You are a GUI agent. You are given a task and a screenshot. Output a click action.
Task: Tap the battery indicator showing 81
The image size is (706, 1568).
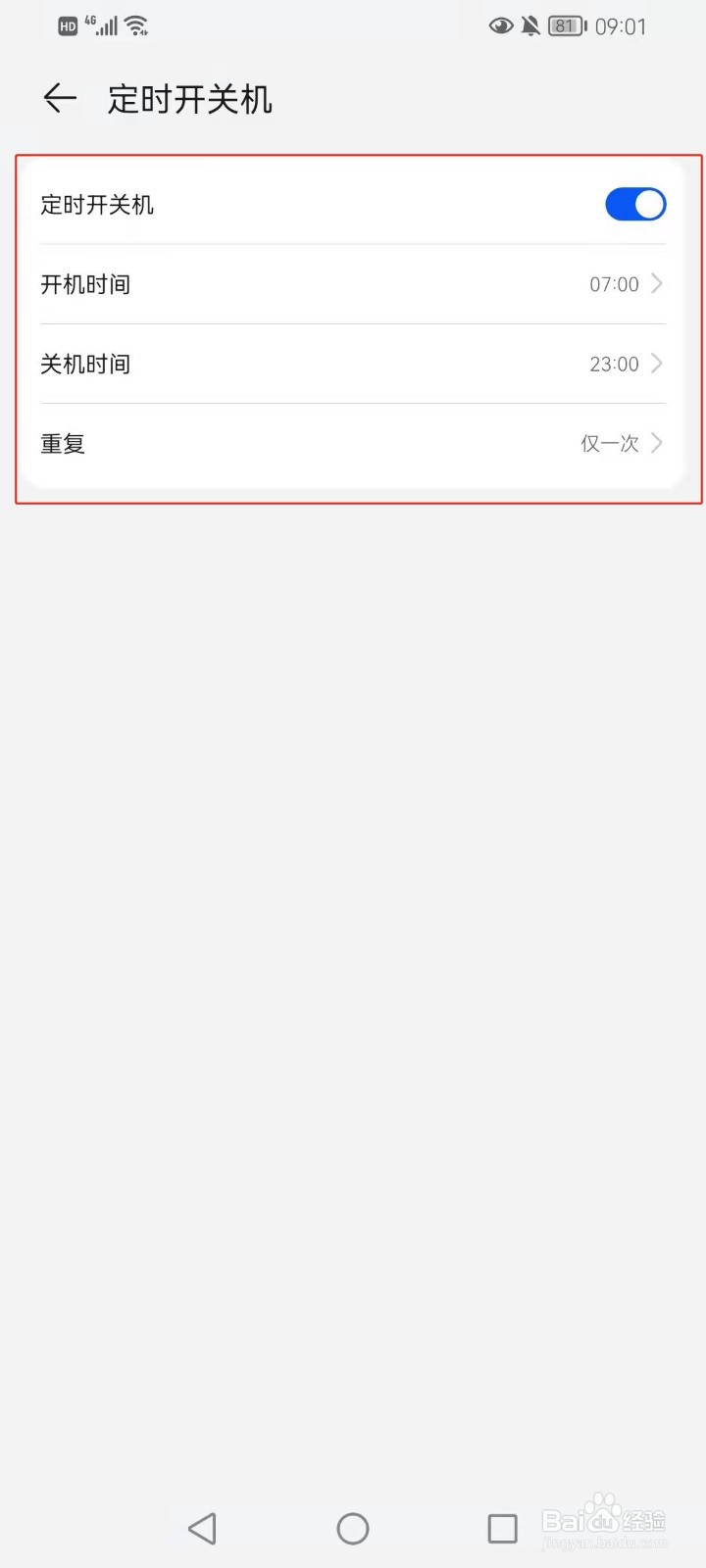(569, 26)
